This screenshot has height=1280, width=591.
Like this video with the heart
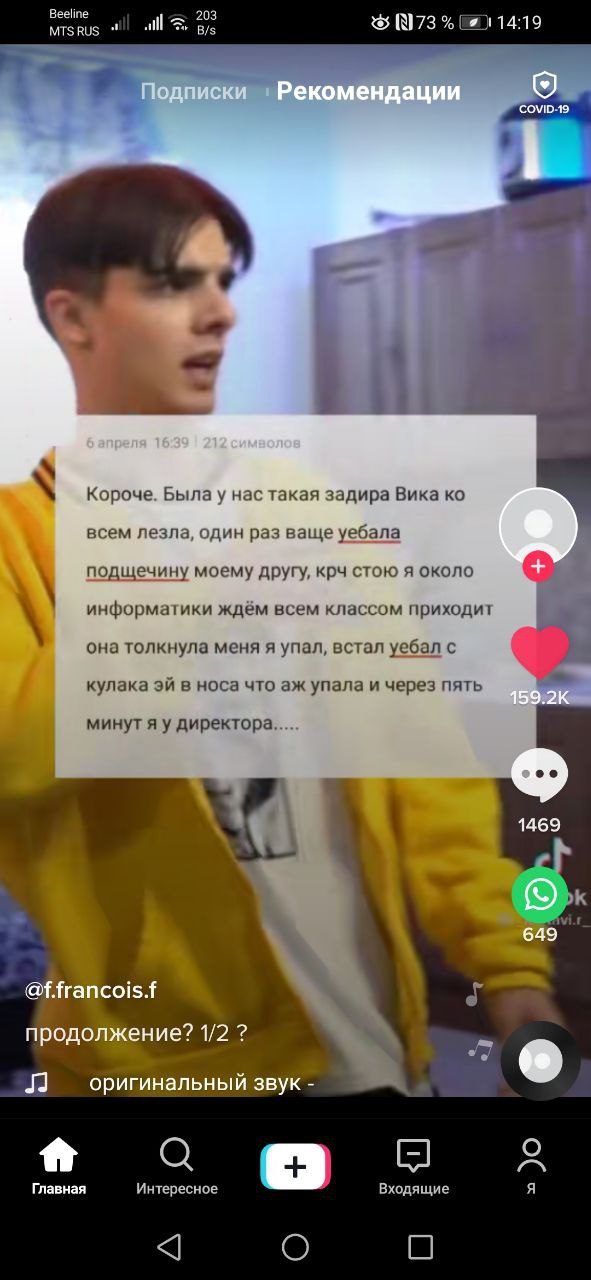point(539,654)
